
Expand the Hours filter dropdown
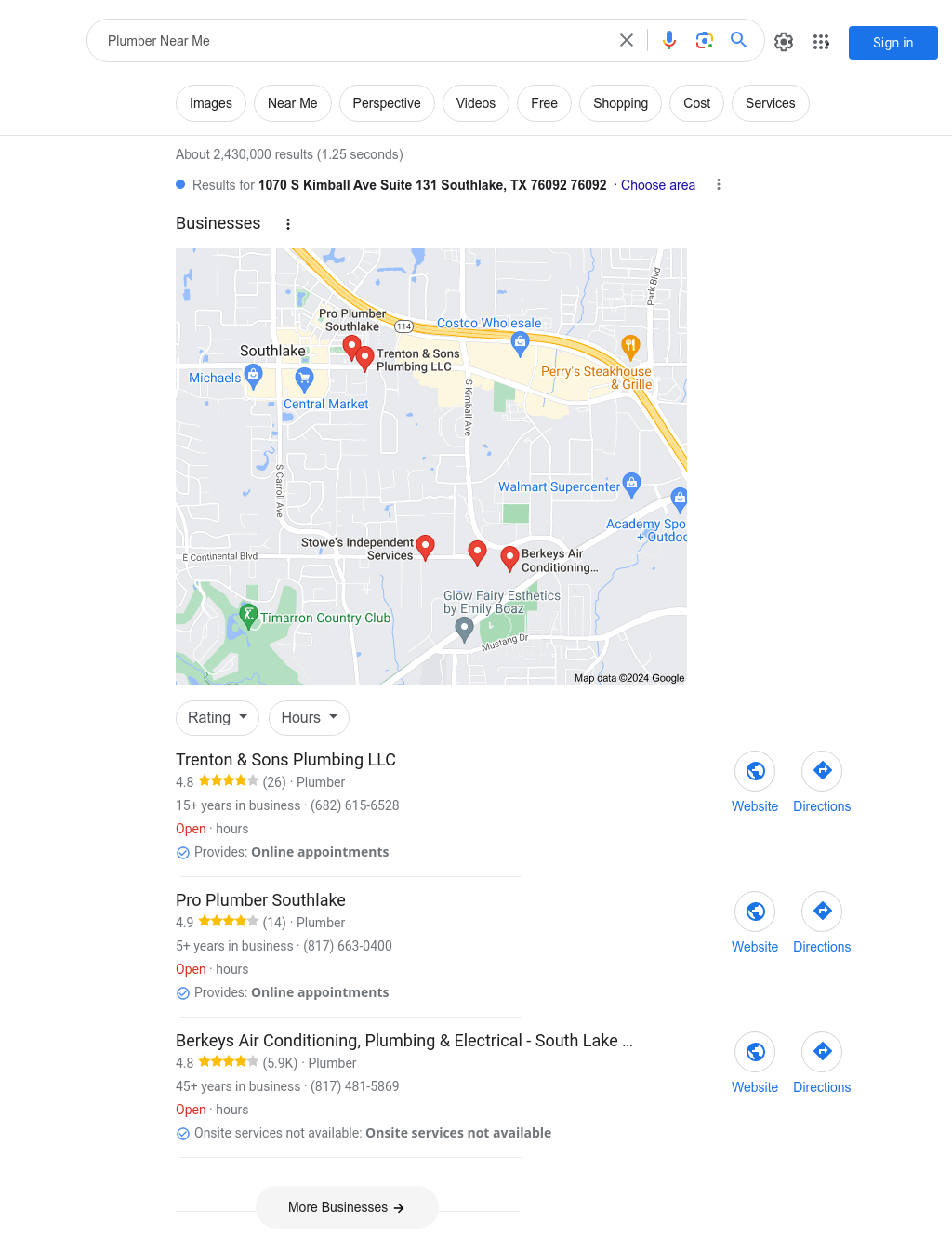pos(309,717)
